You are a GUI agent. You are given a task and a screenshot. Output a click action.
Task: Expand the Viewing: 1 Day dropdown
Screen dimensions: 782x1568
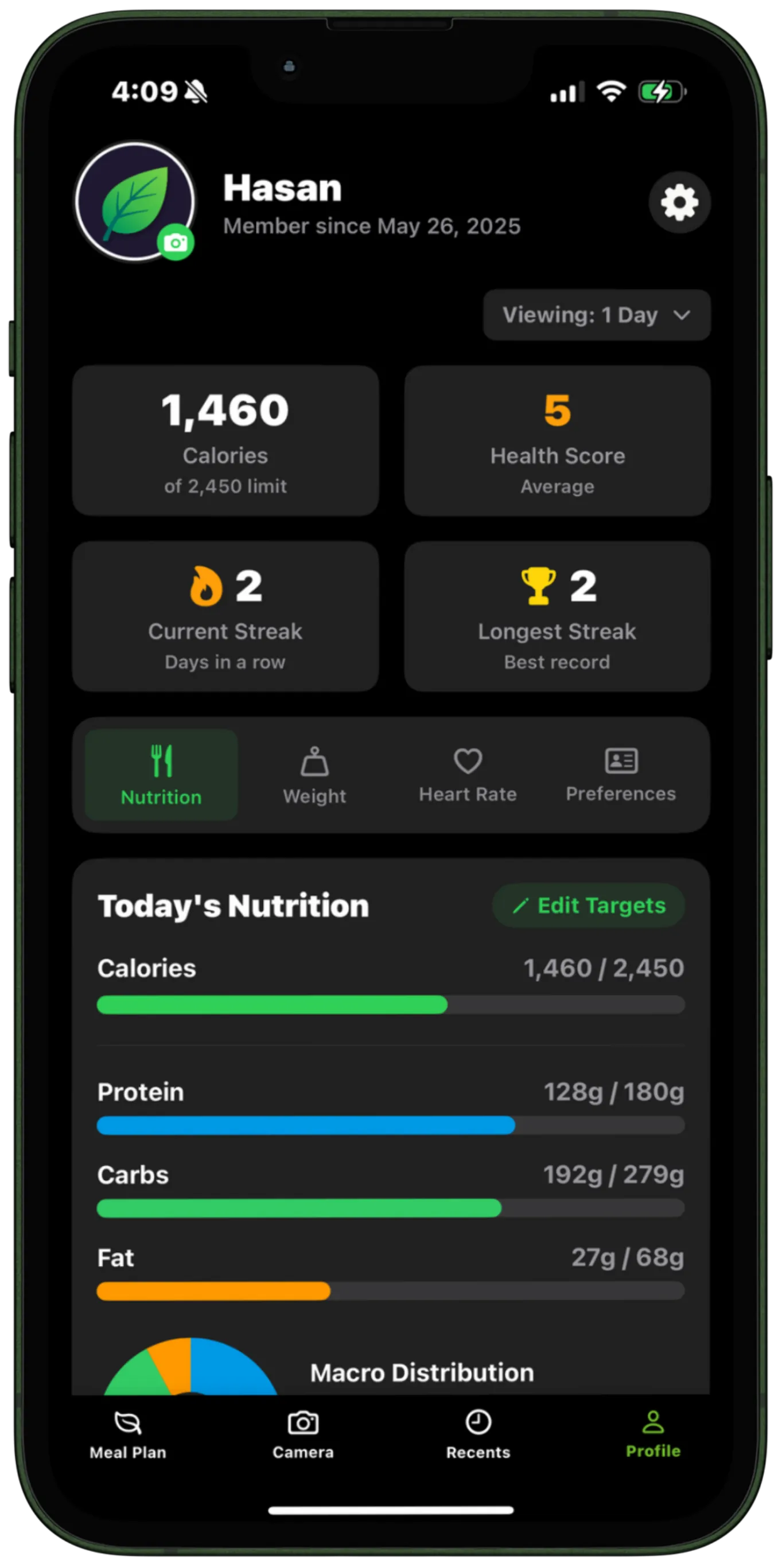(x=596, y=315)
